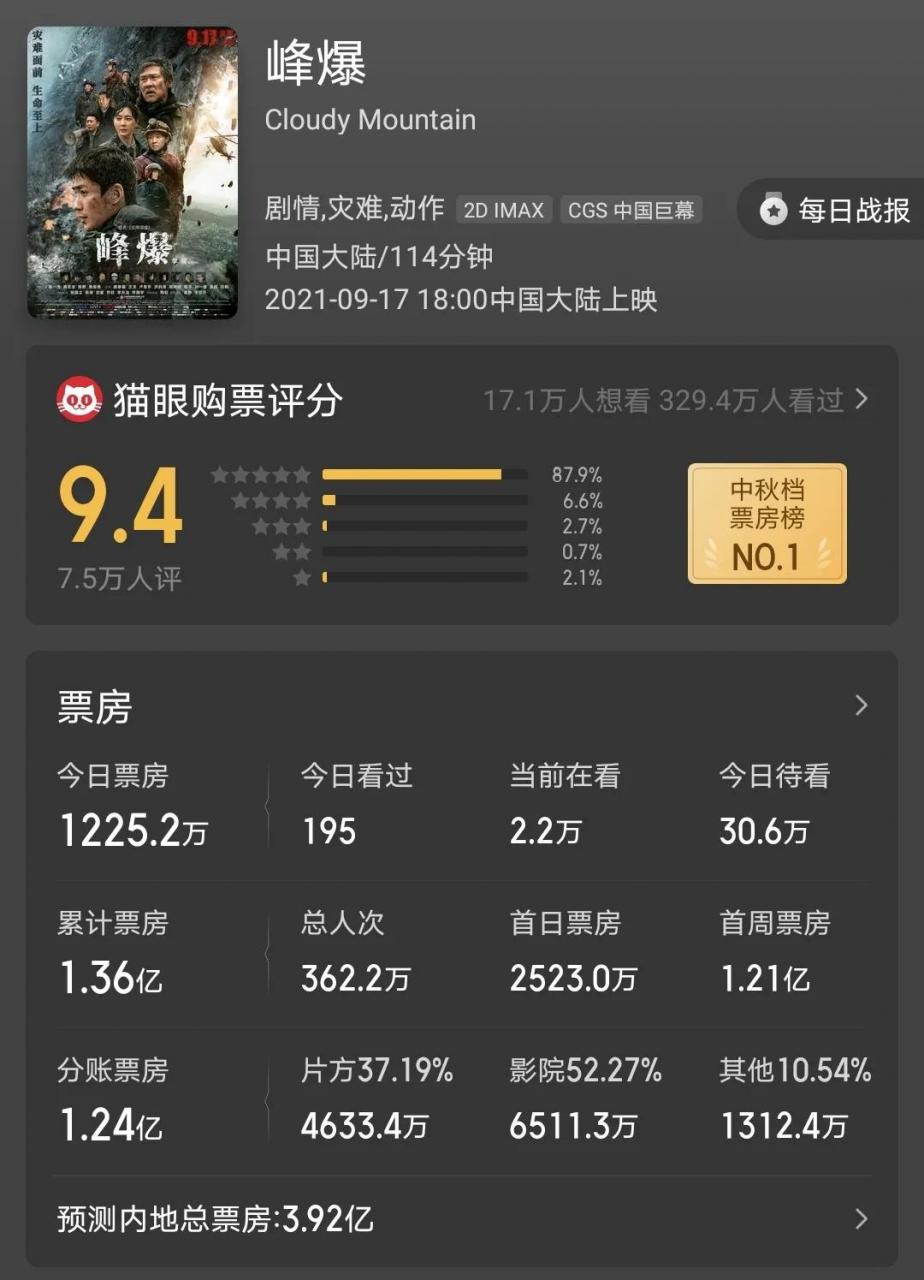Open the 预测内地总票房 forecast row

(462, 1219)
